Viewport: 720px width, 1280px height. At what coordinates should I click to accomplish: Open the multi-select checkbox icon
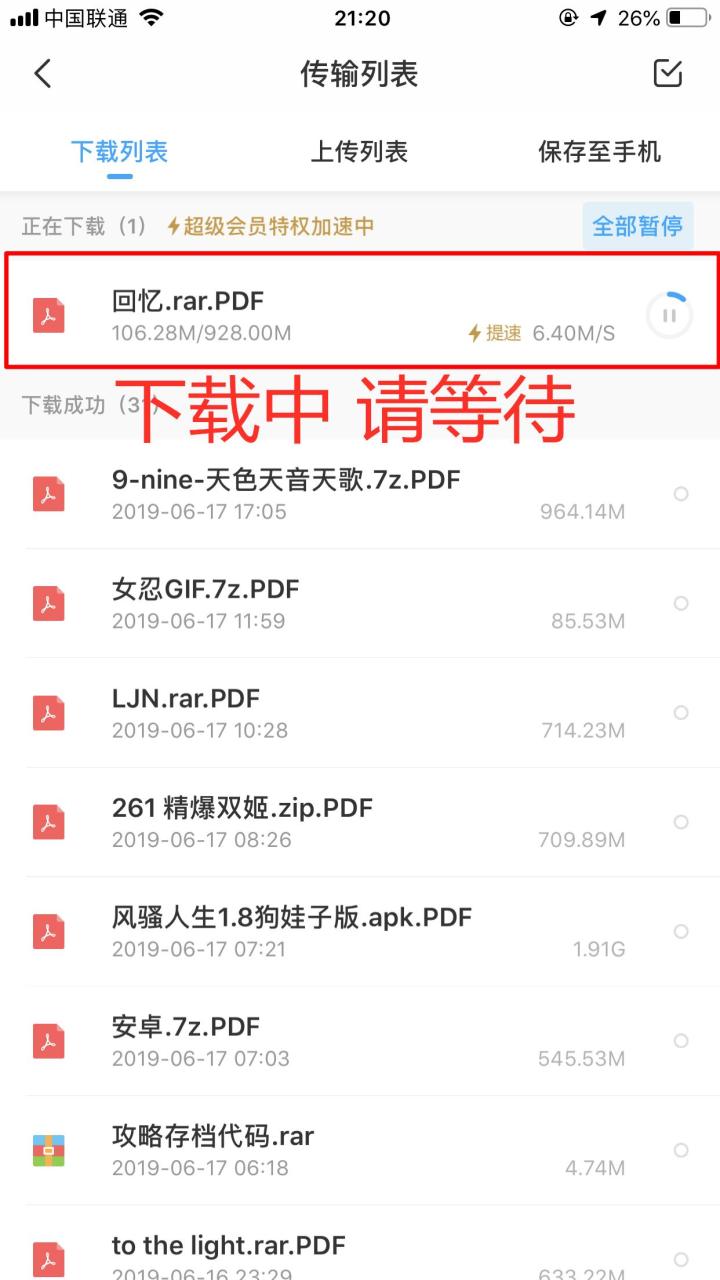tap(667, 73)
